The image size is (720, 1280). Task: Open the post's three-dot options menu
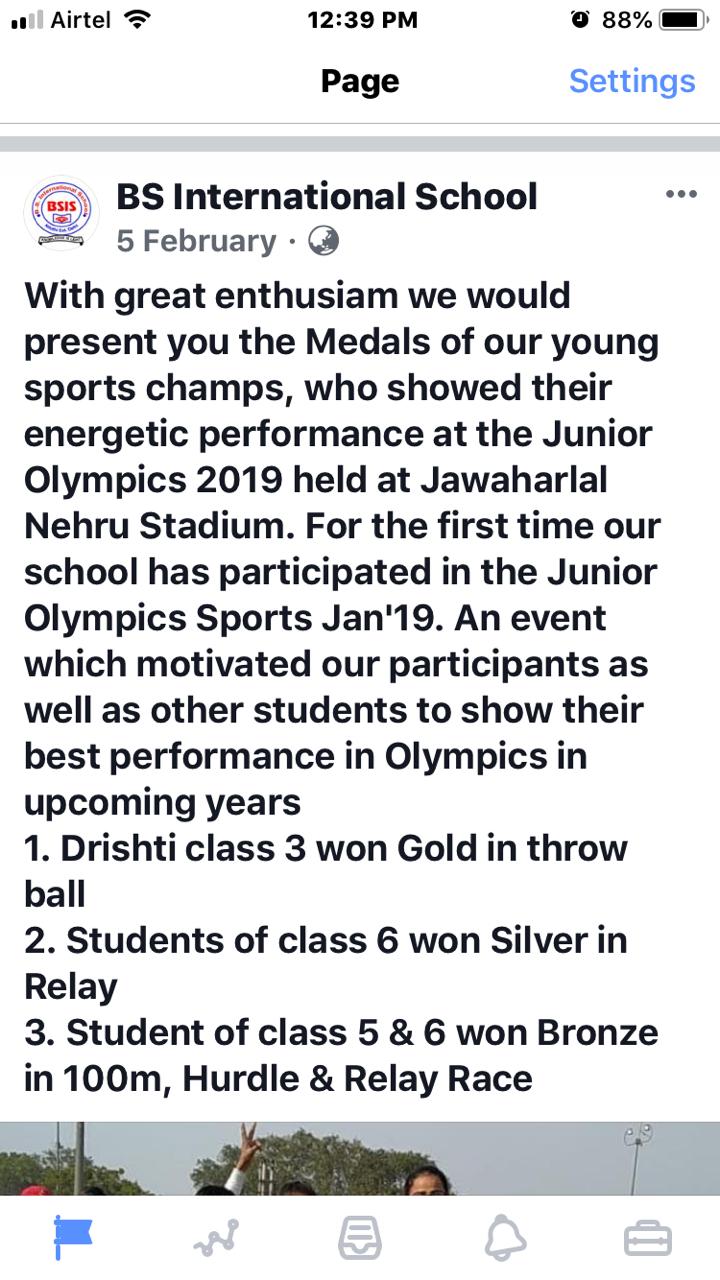click(x=681, y=194)
